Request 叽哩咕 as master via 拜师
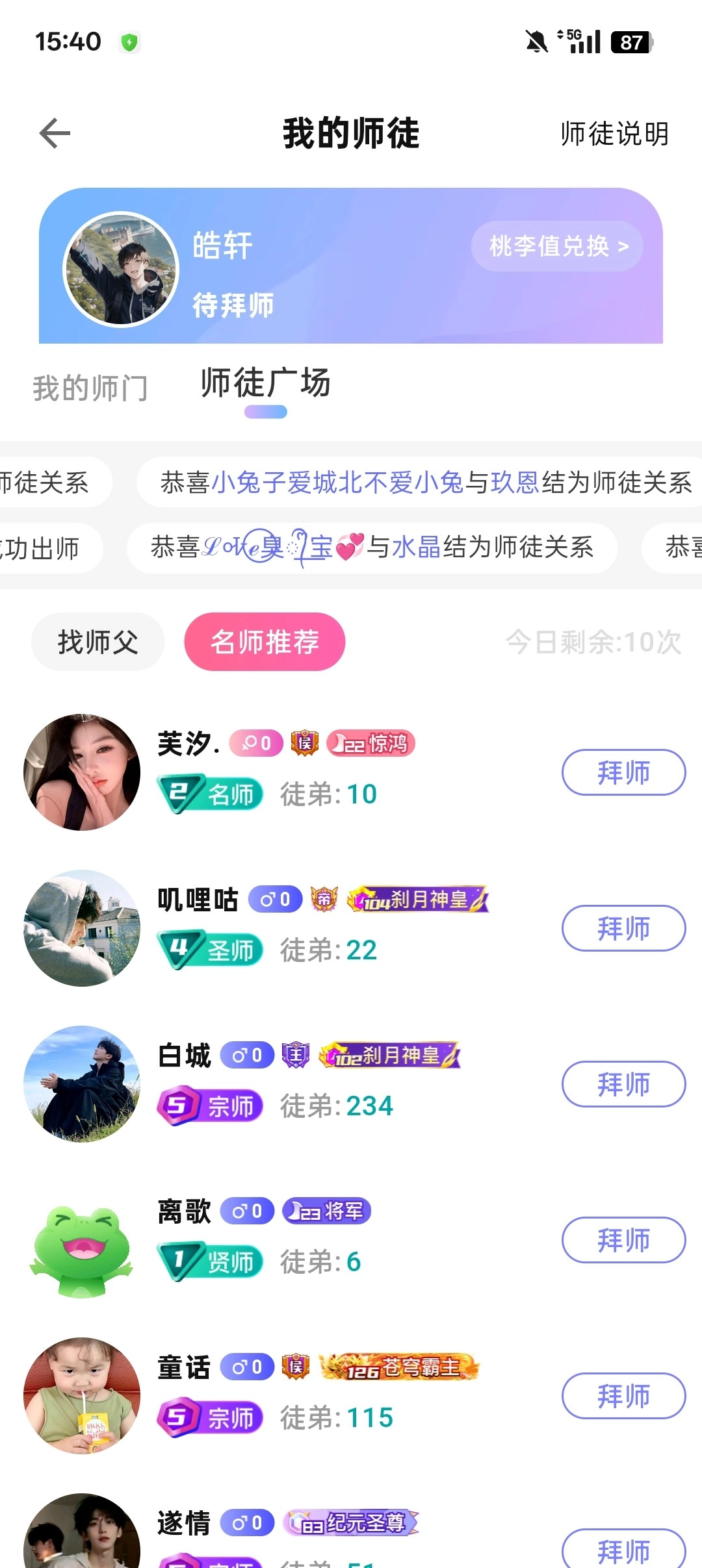 (x=623, y=928)
